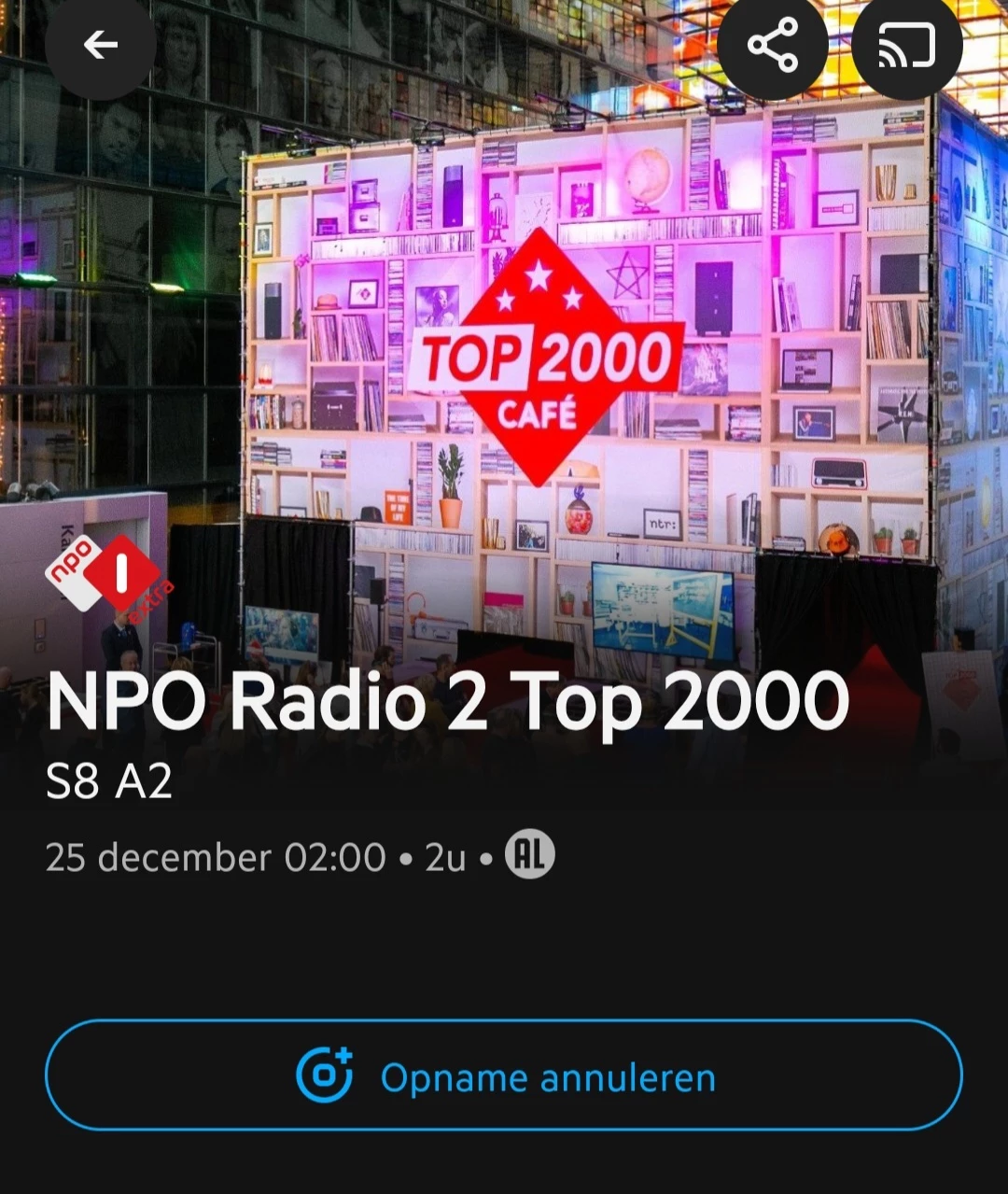Share this NPO Radio 2 Top 2000 programme
The width and height of the screenshot is (1008, 1194).
click(773, 45)
